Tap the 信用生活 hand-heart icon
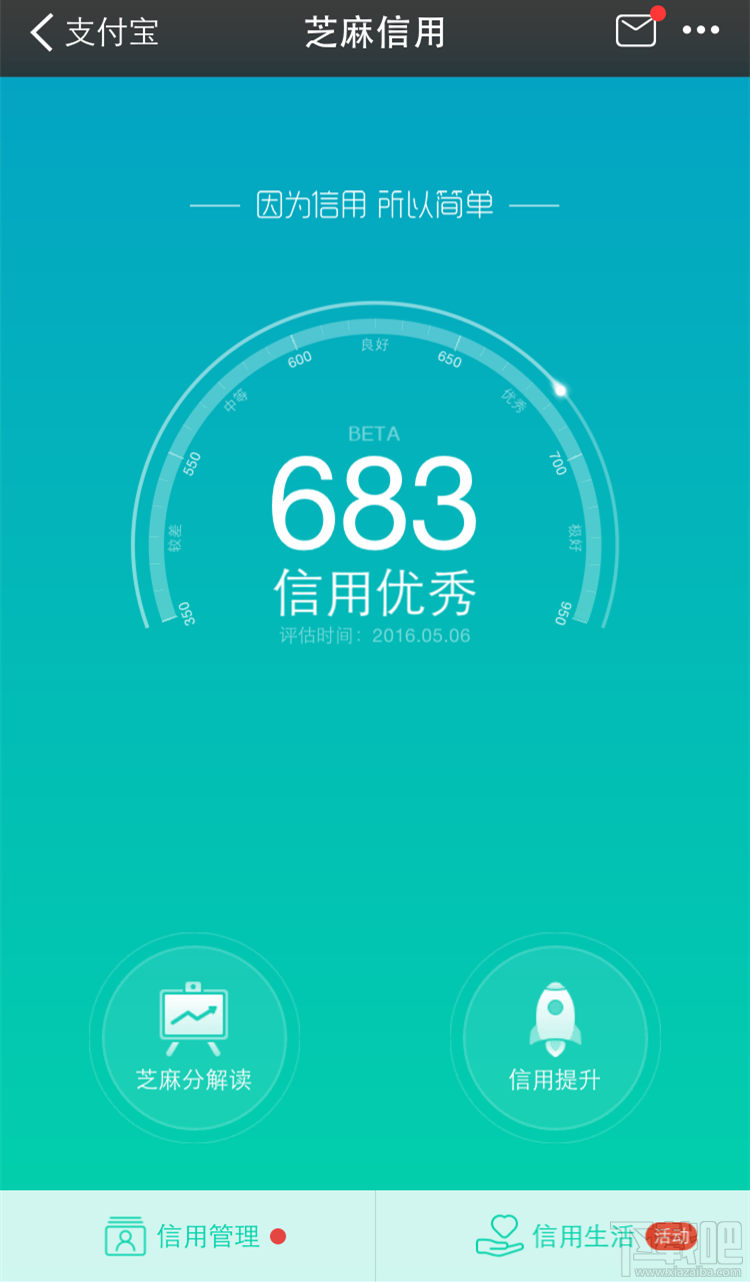This screenshot has width=750, height=1282. coord(500,1236)
